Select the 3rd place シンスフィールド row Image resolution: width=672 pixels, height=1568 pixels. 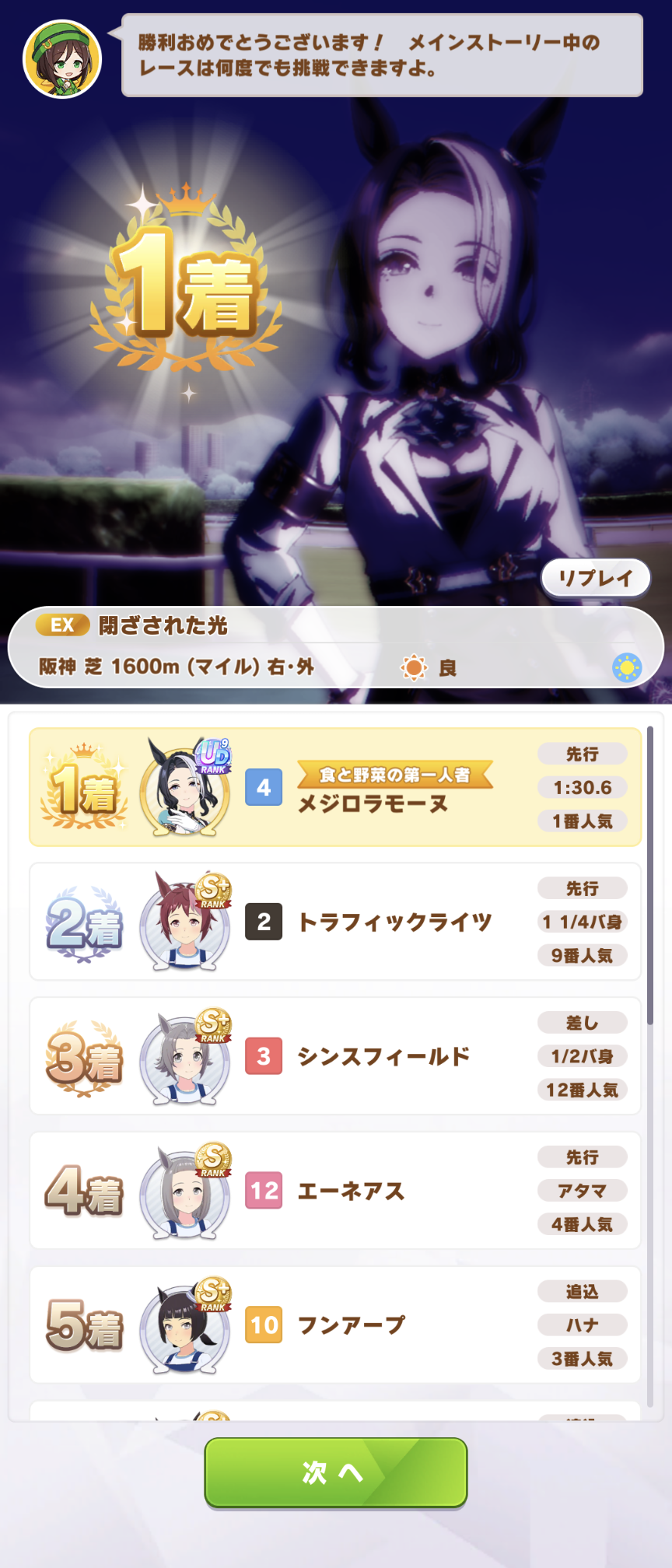coord(334,1056)
